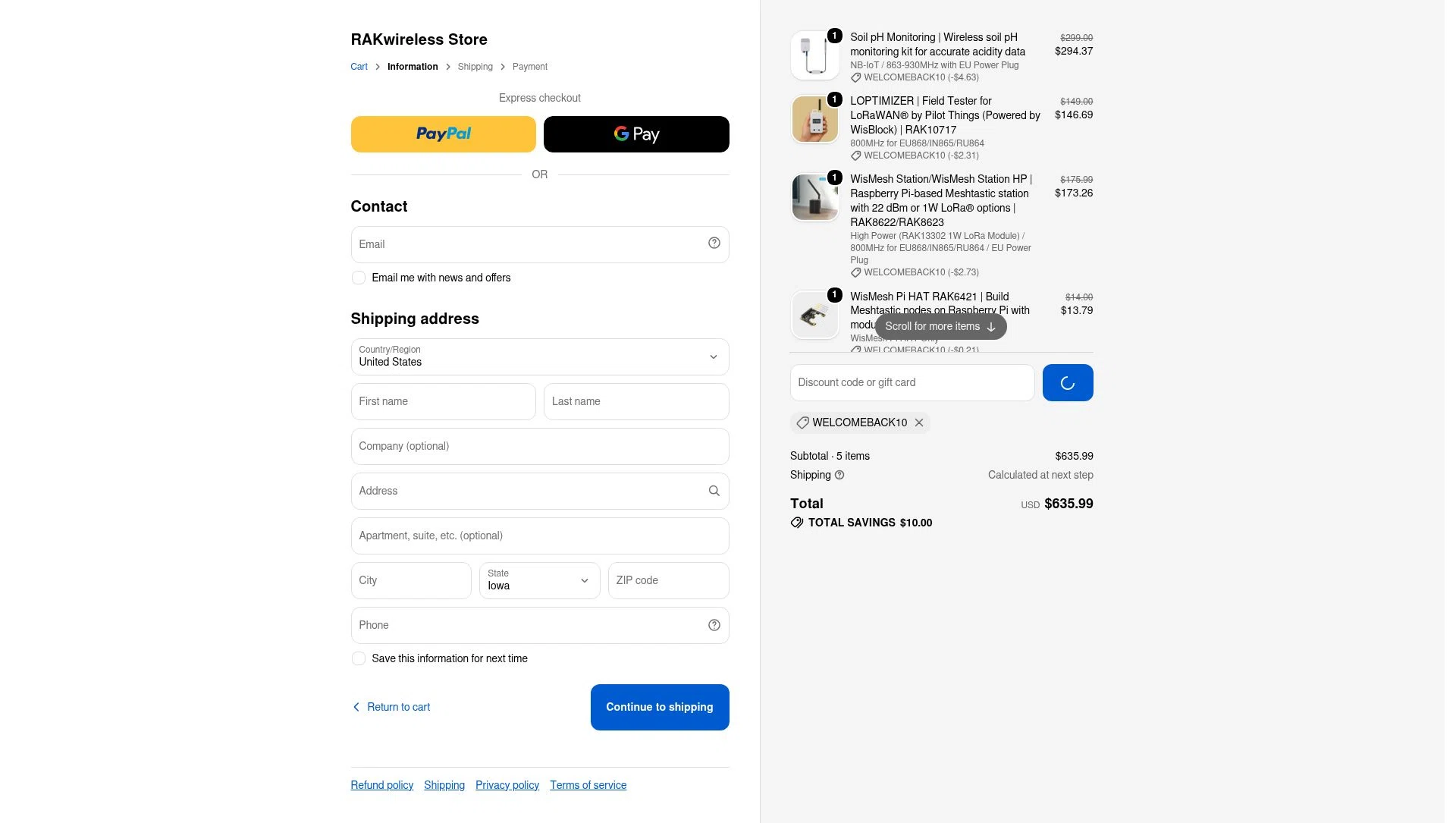The width and height of the screenshot is (1456, 823).
Task: Show phone number help tooltip
Action: 714,625
